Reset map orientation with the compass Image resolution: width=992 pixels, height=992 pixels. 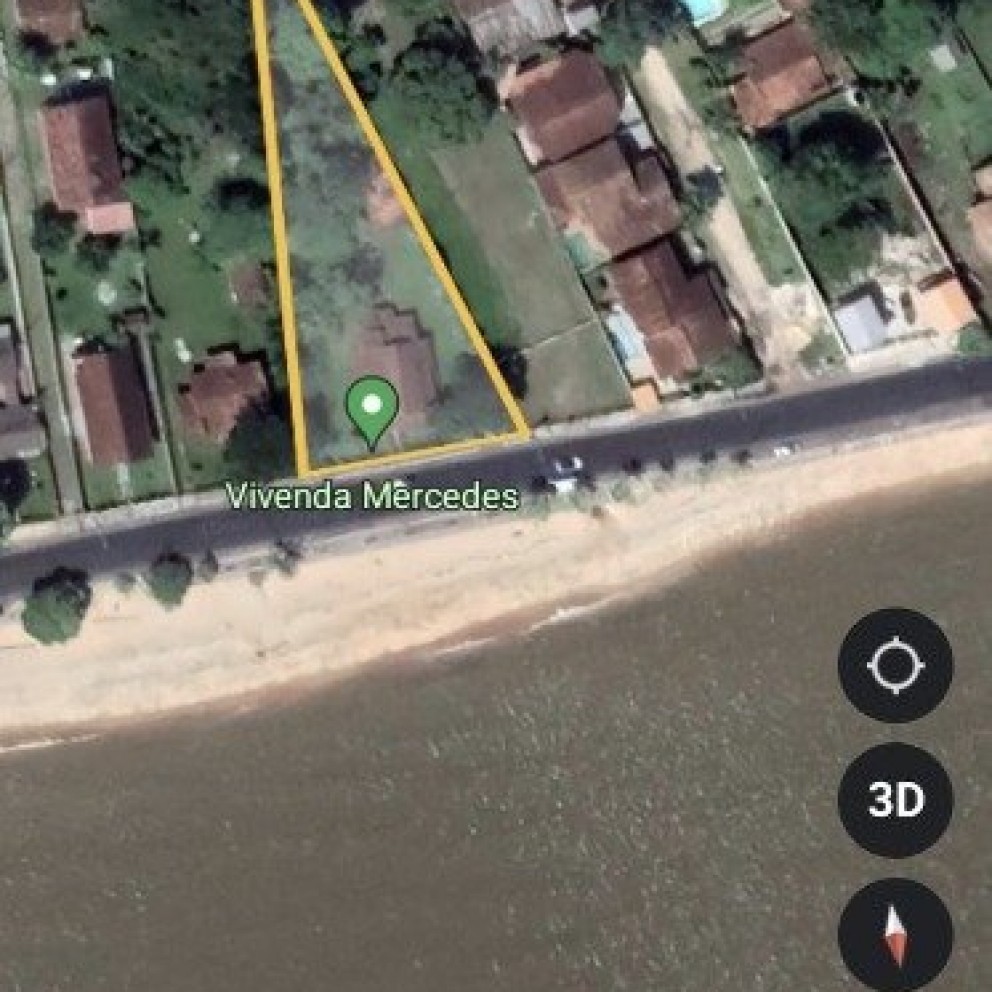point(895,934)
